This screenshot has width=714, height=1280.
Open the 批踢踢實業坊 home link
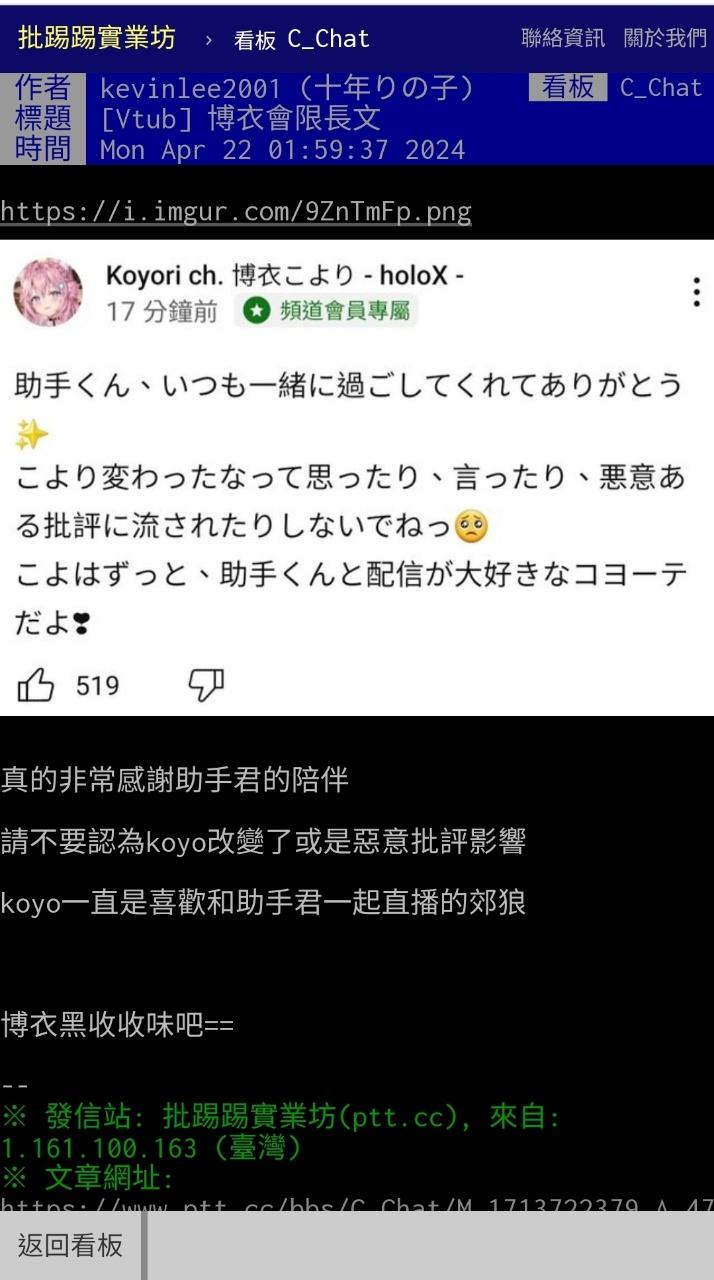(96, 38)
